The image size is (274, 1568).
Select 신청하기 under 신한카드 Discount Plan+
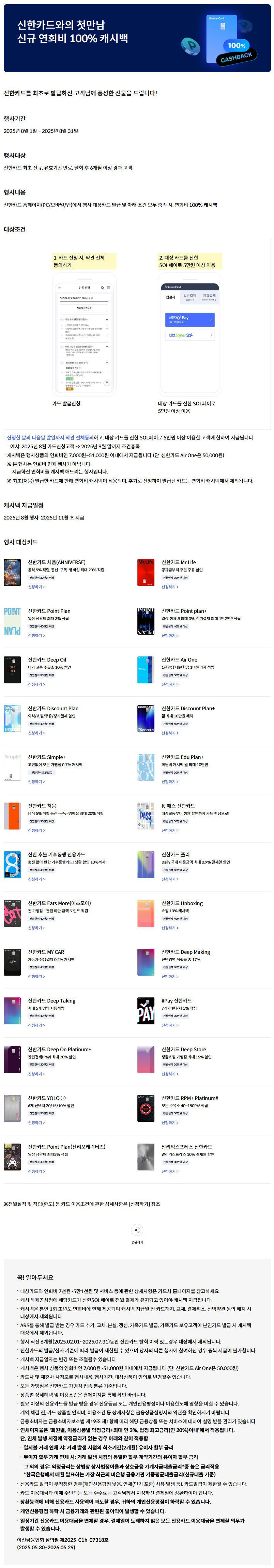pyautogui.click(x=170, y=733)
